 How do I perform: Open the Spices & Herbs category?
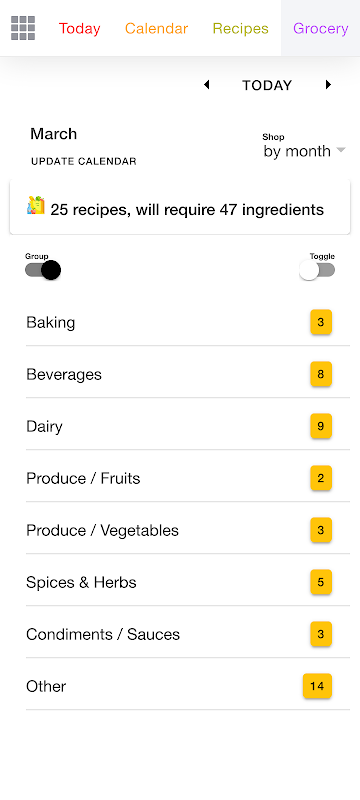(x=188, y=583)
